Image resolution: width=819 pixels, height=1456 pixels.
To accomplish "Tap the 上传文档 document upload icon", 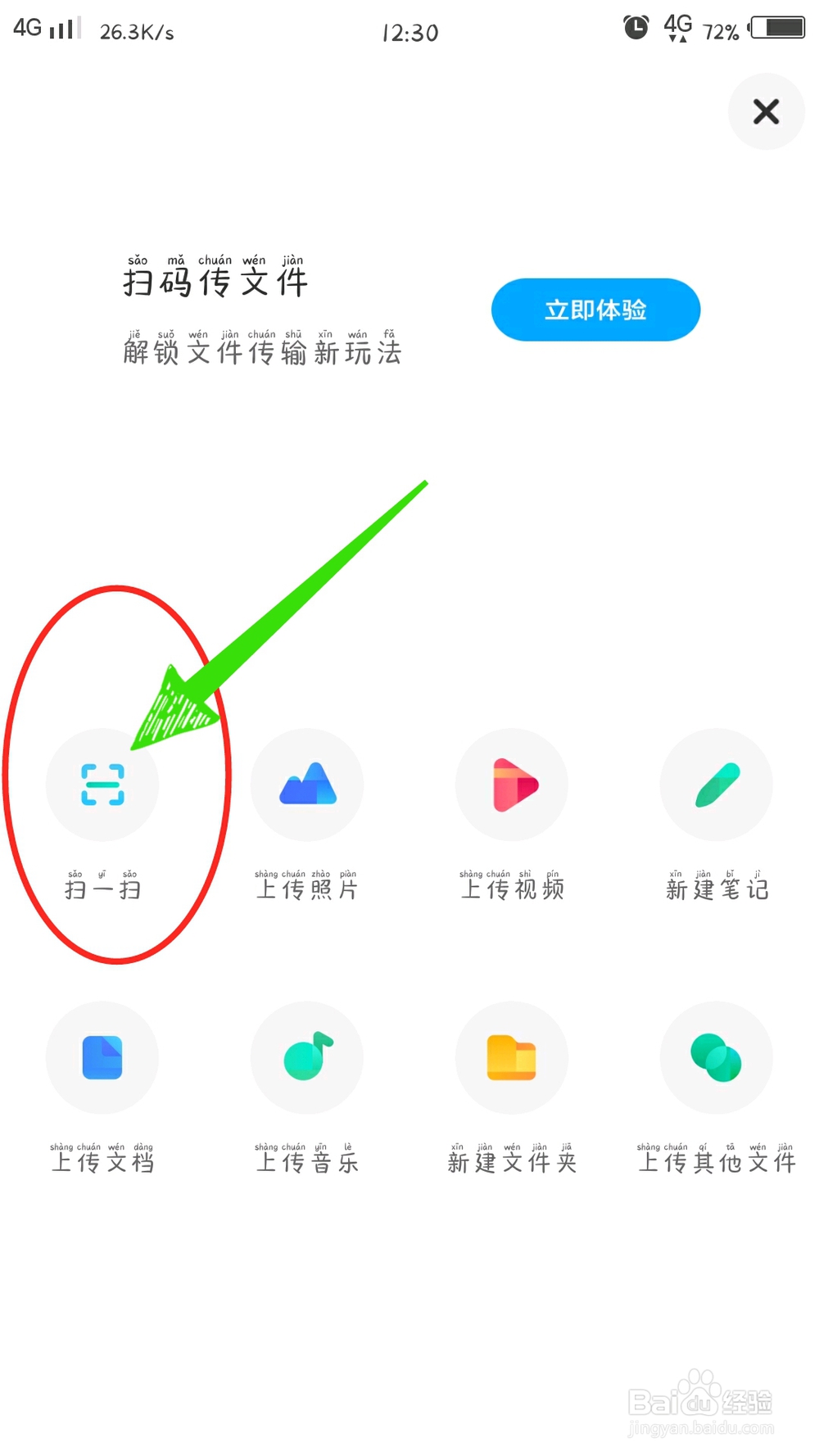I will 102,1058.
